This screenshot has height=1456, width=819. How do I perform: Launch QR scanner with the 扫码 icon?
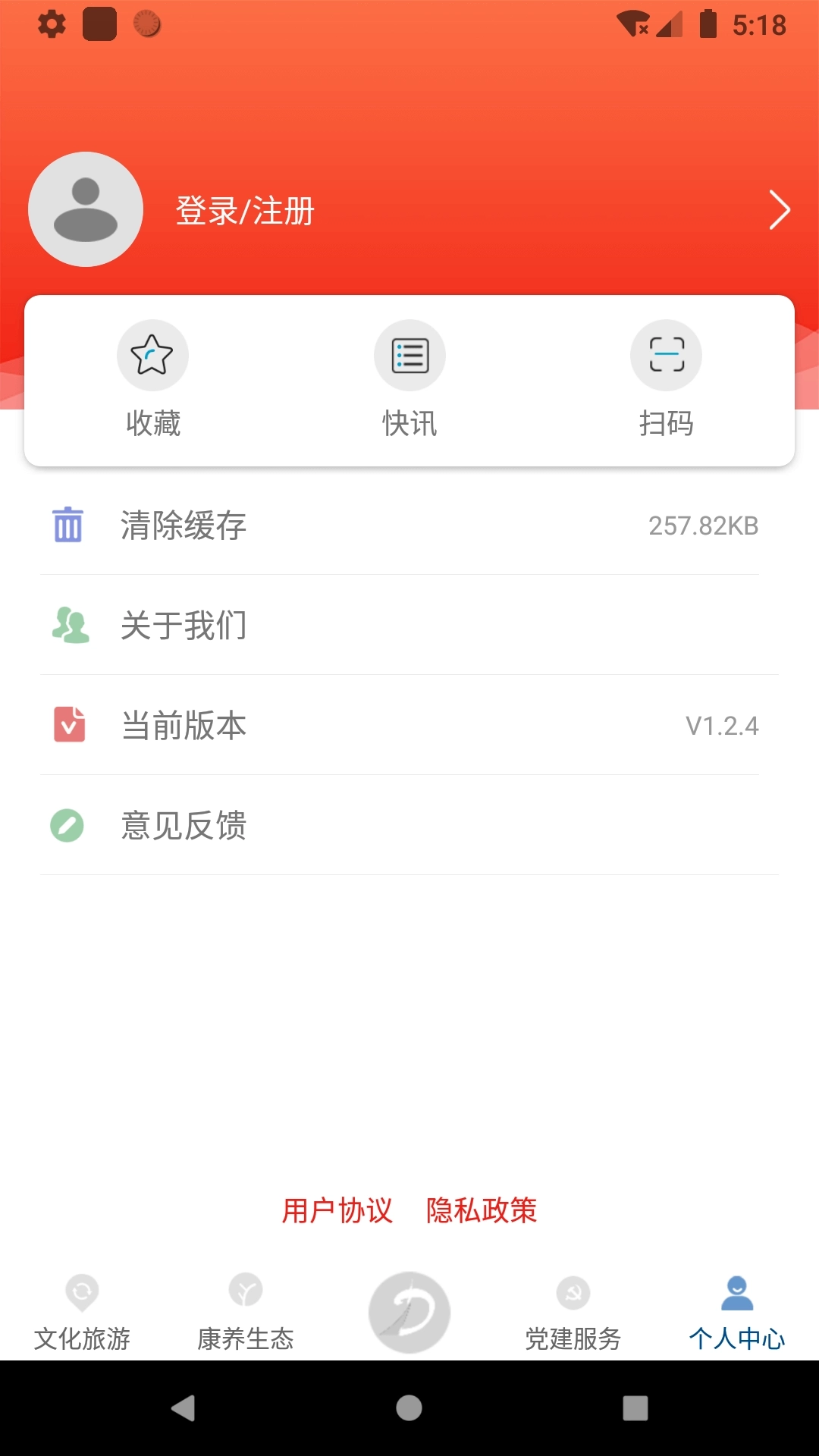[666, 354]
